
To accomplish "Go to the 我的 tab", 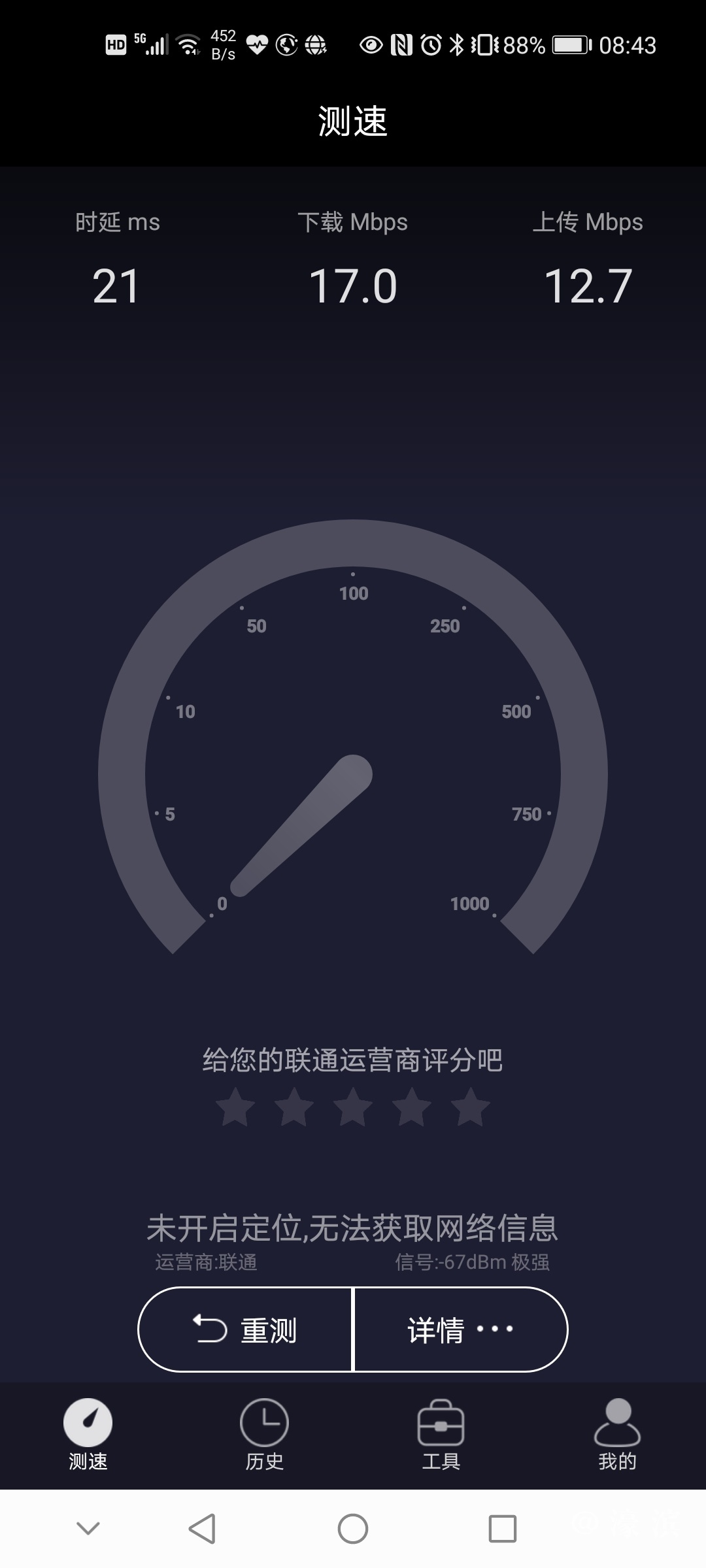I will click(617, 1435).
